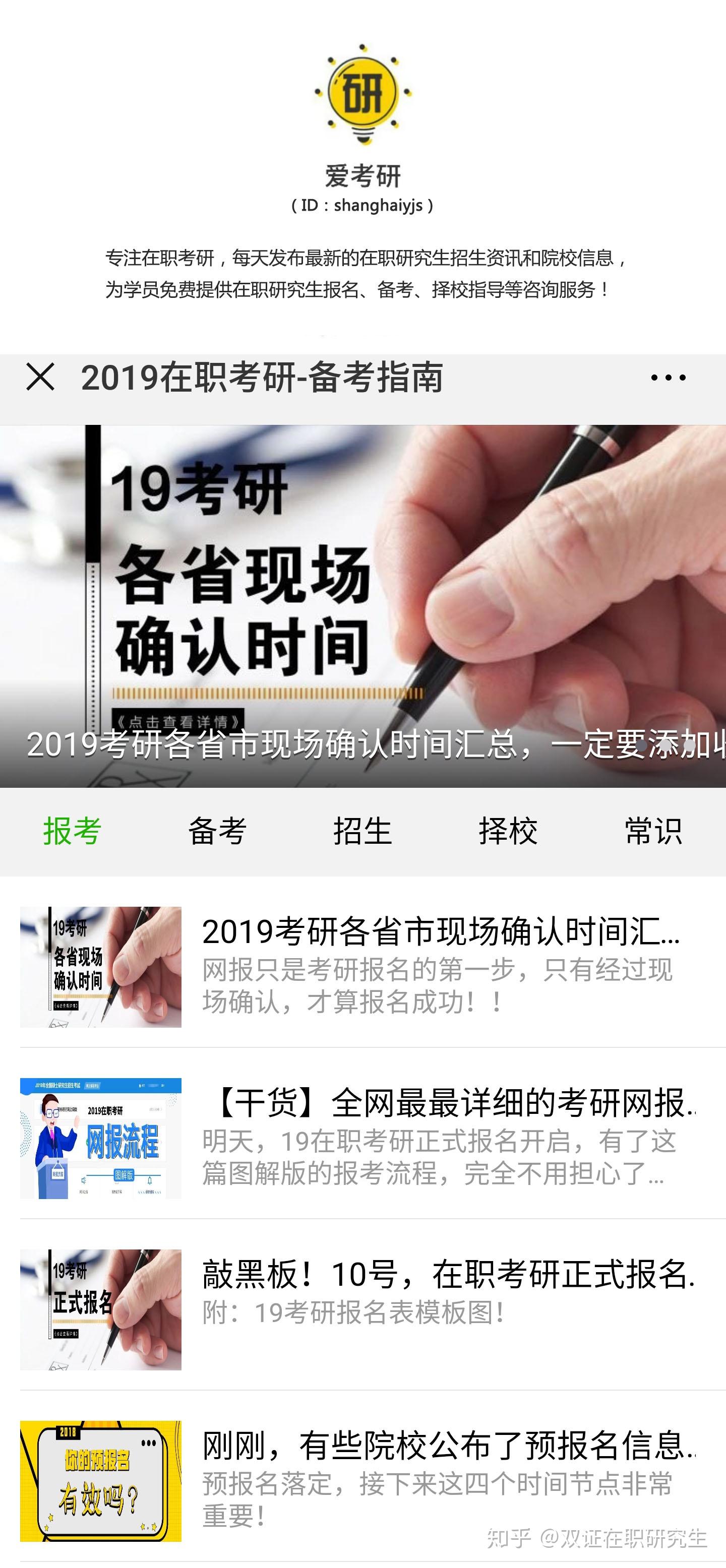Screen dimensions: 726x1568
Task: Switch to the 招生 tab
Action: pos(362,832)
